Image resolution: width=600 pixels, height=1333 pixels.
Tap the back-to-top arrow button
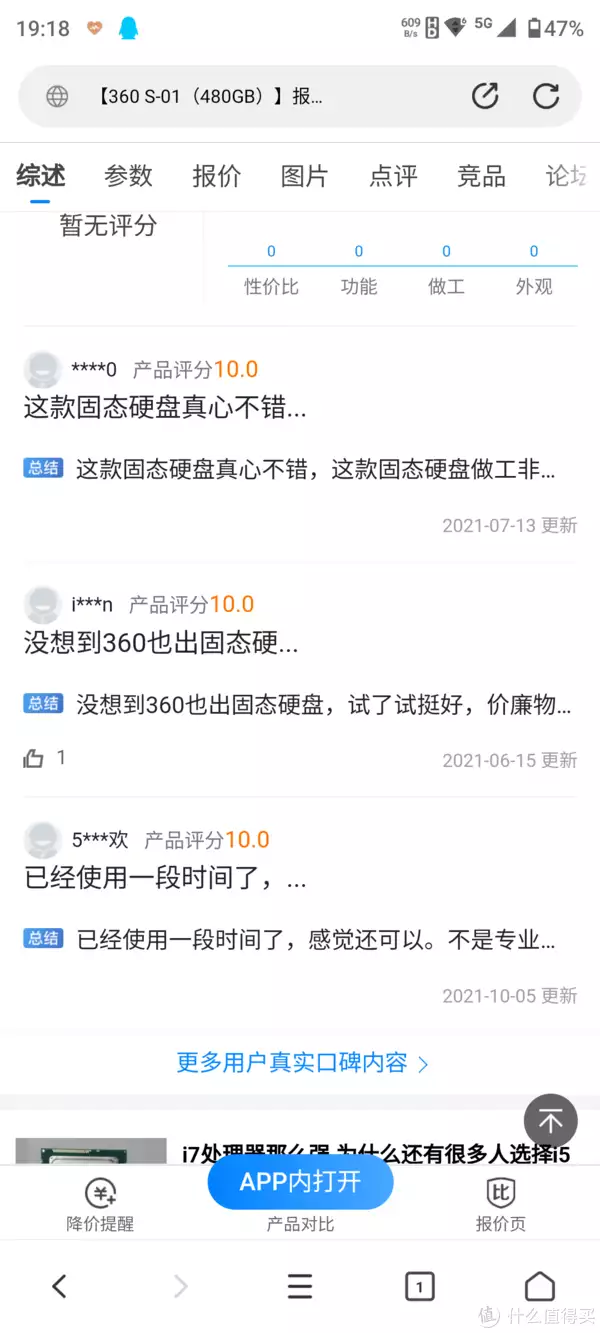[551, 1120]
